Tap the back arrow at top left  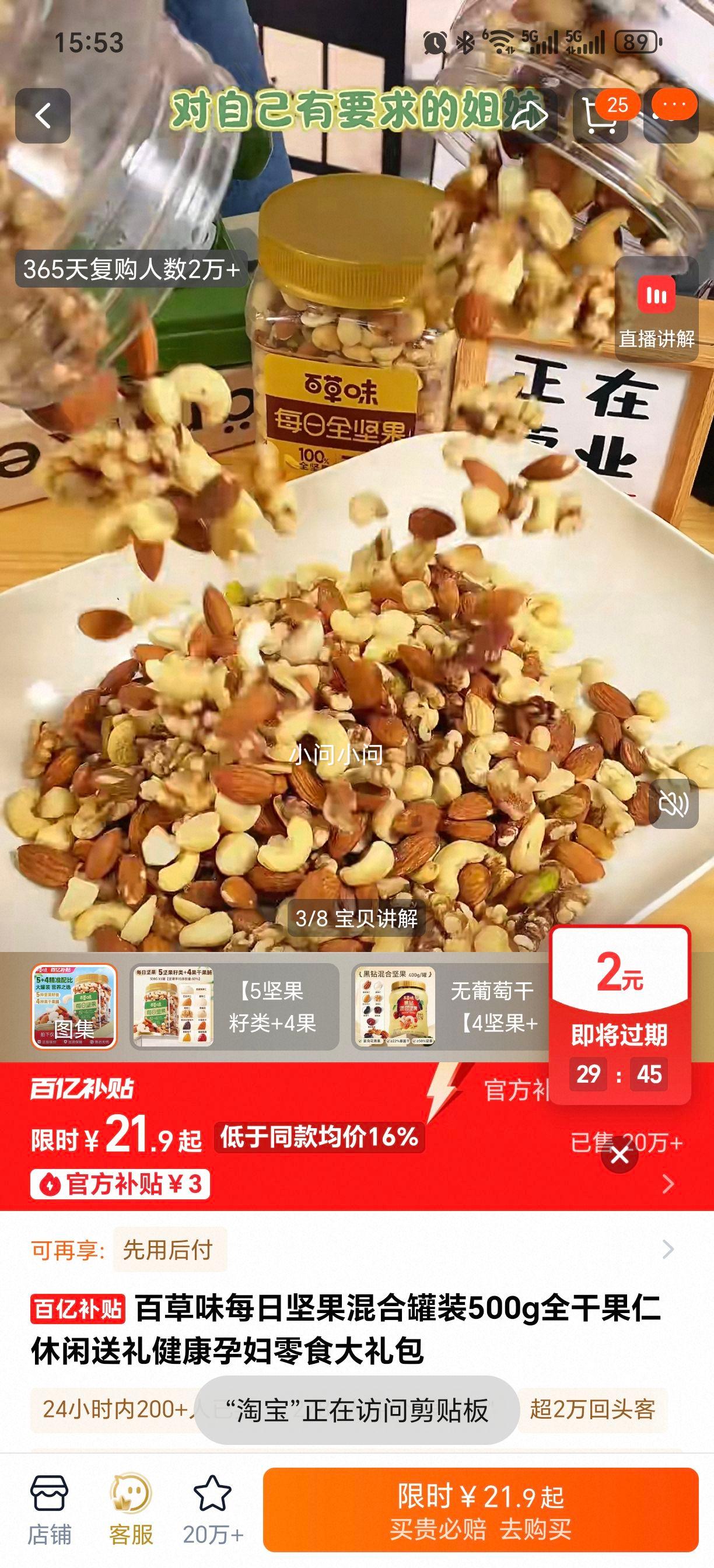click(43, 116)
